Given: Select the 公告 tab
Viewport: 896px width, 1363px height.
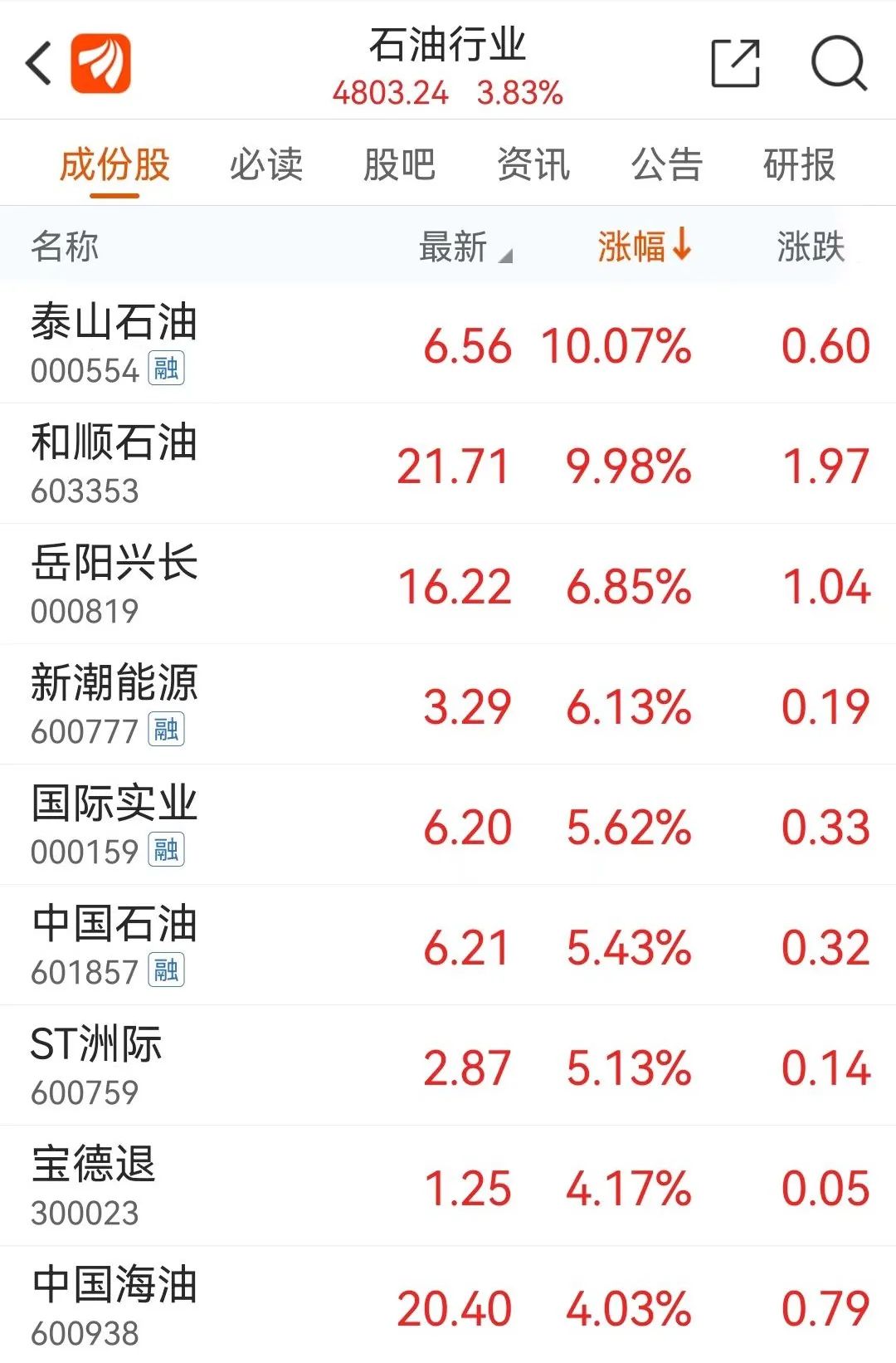Looking at the screenshot, I should (x=666, y=164).
